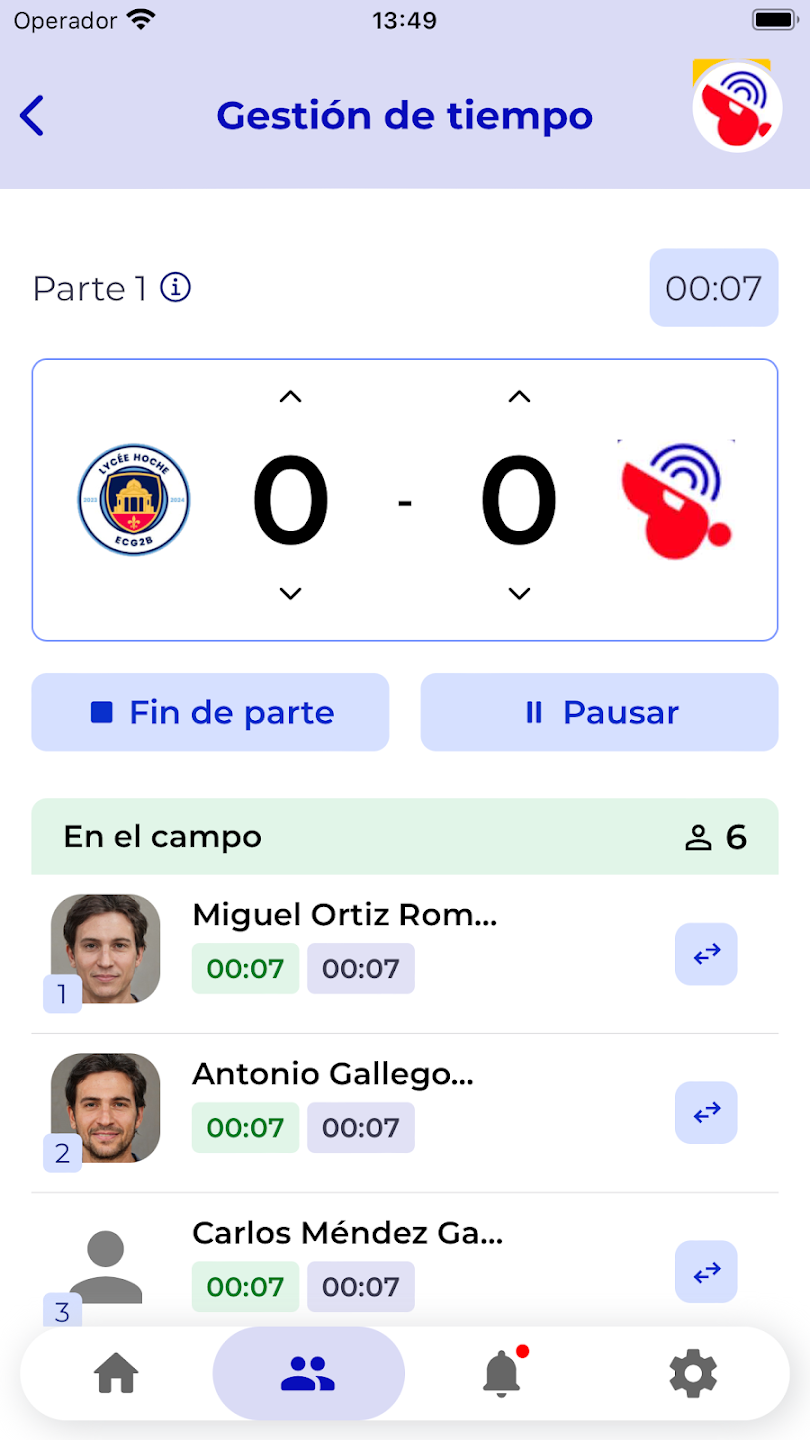This screenshot has height=1440, width=810.
Task: Select the team players tab
Action: click(308, 1374)
